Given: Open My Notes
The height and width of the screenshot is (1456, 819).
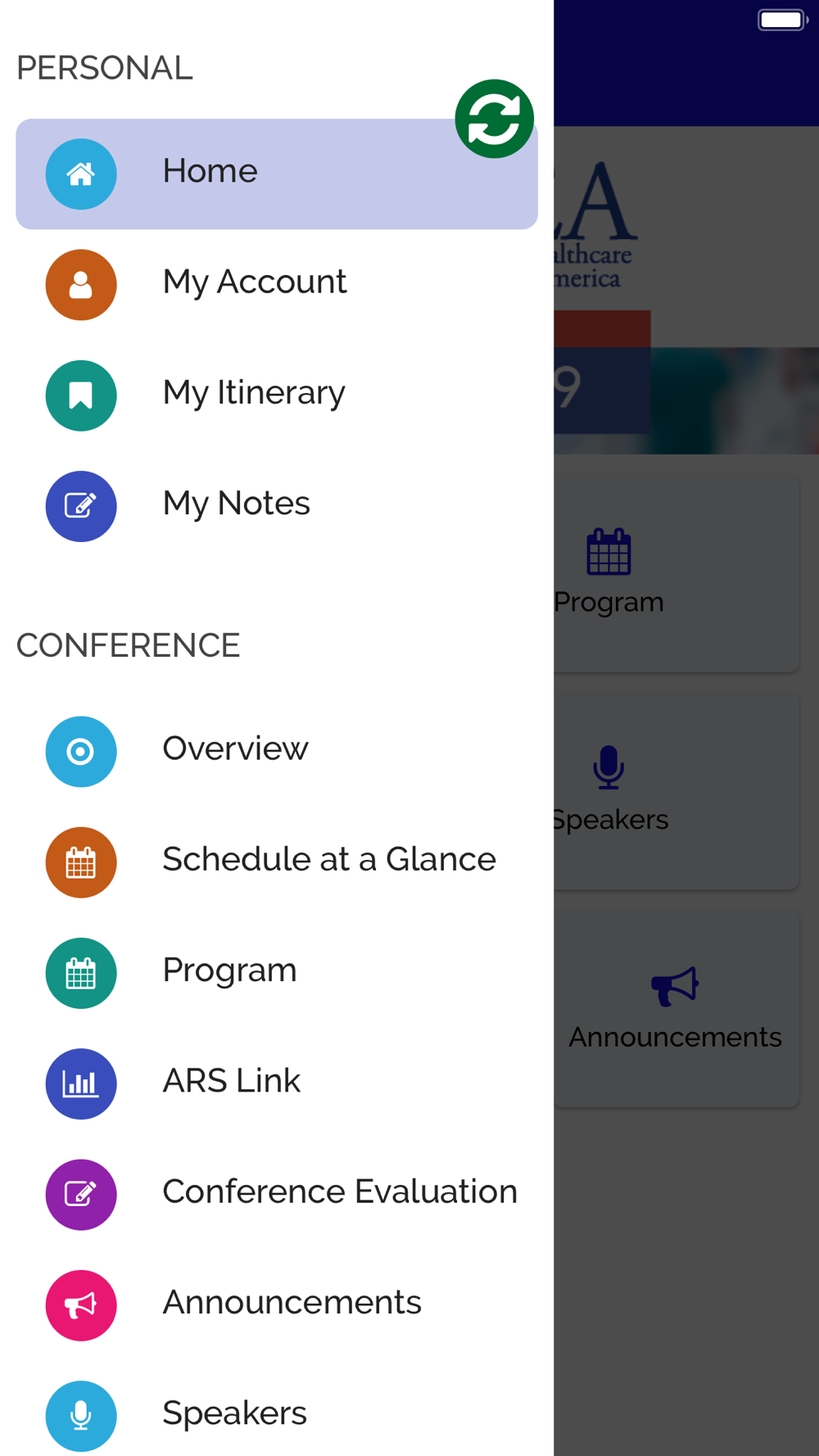Looking at the screenshot, I should tap(277, 506).
